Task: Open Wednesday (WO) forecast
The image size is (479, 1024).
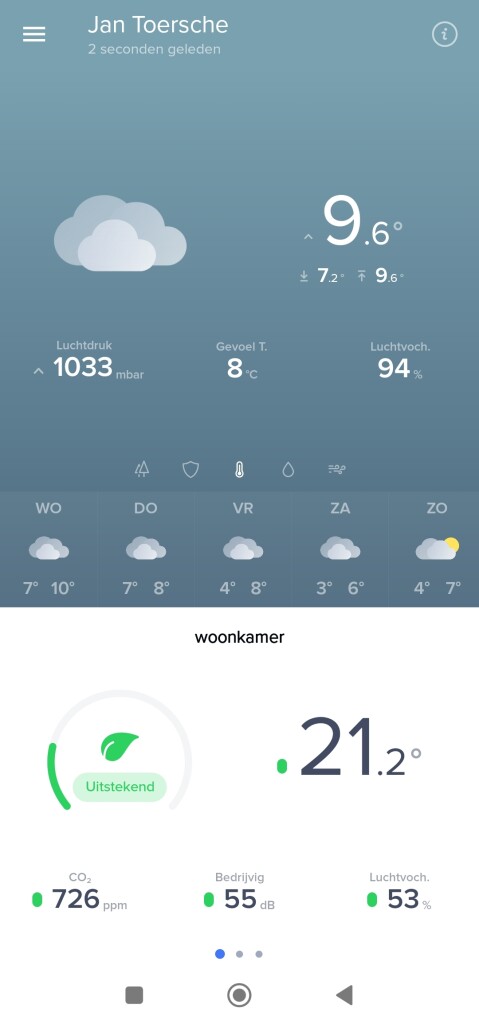Action: [x=49, y=549]
